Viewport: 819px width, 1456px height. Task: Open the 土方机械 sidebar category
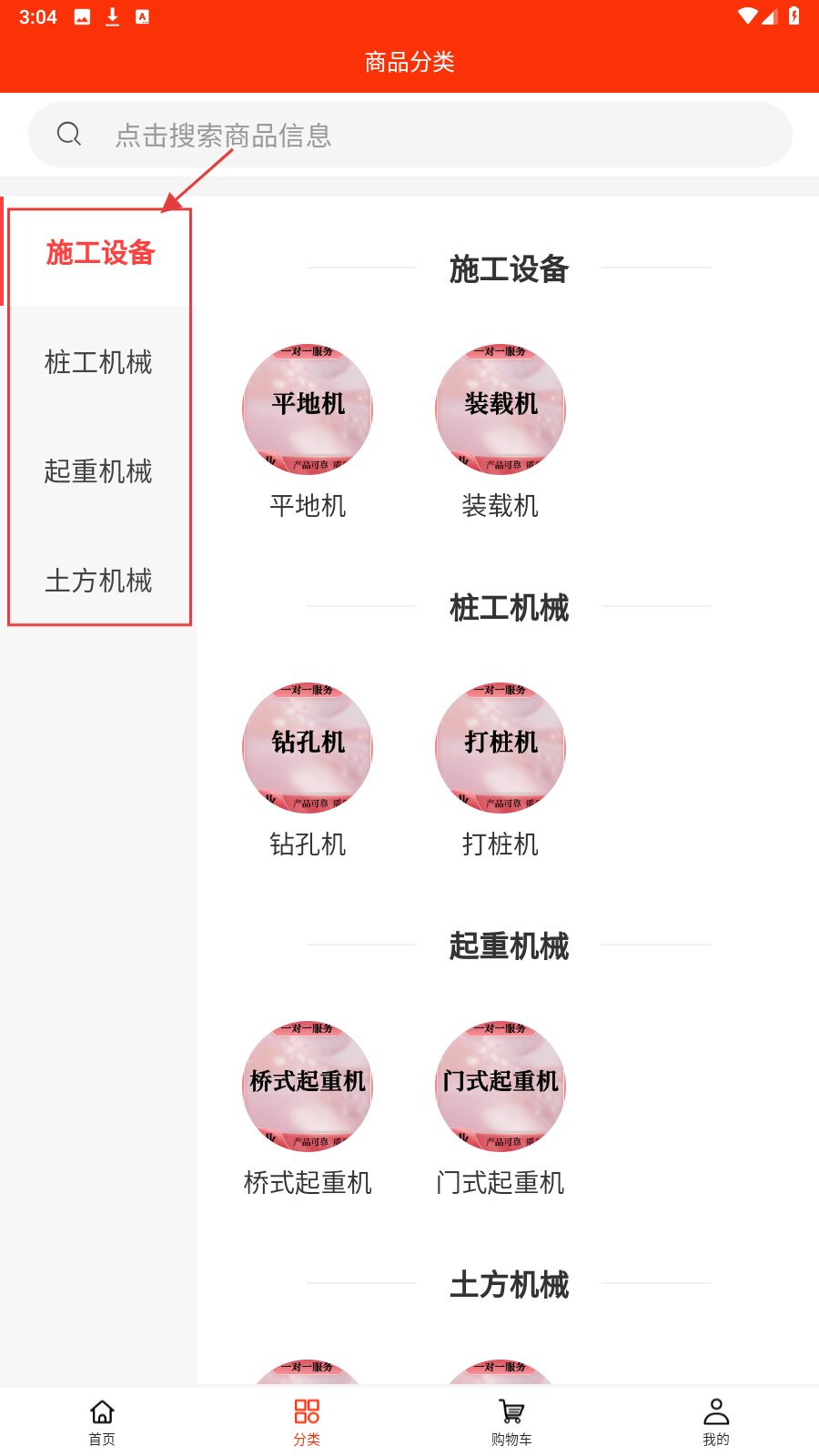pos(98,581)
